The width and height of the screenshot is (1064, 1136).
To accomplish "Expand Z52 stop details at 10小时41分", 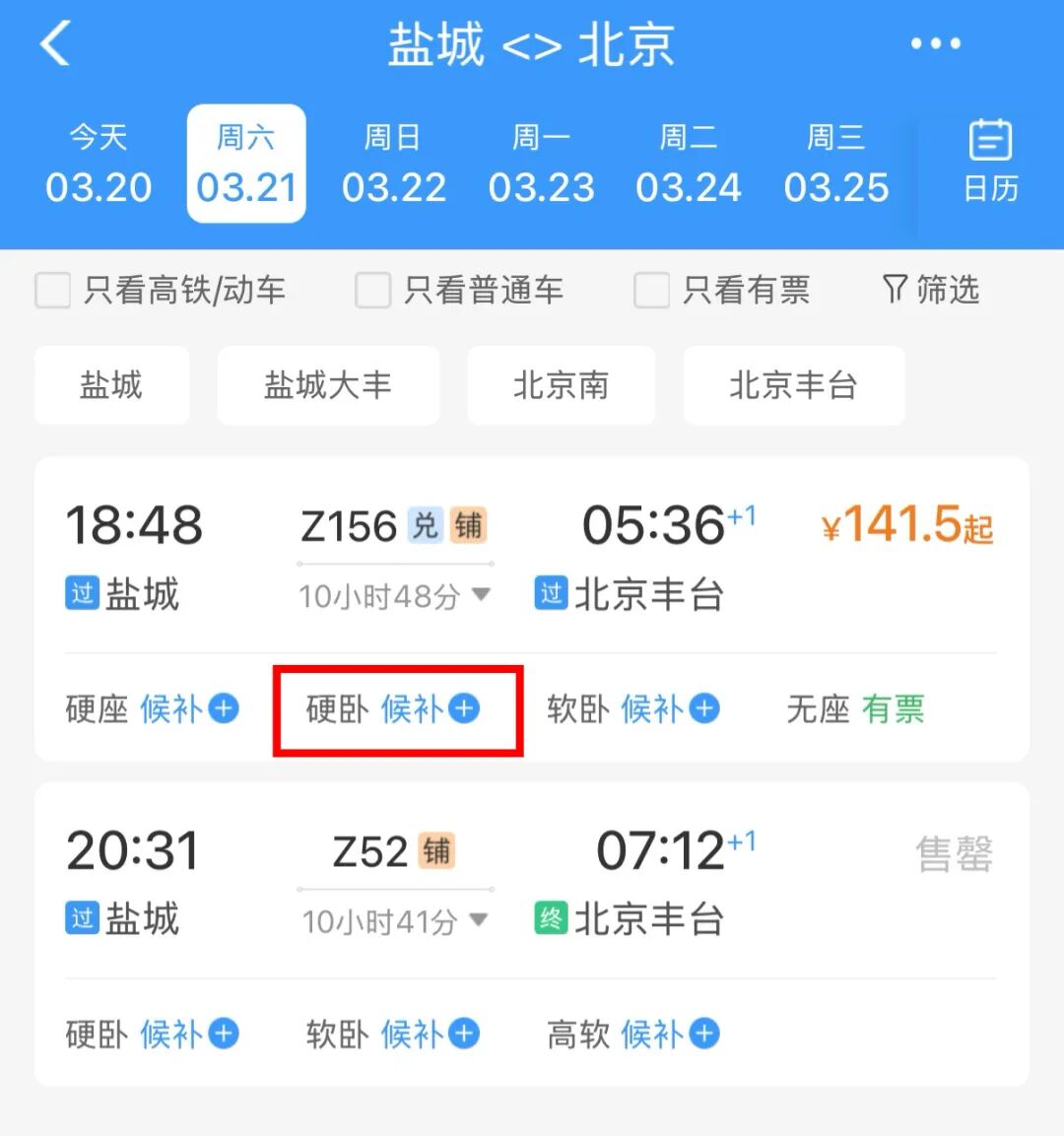I will pyautogui.click(x=394, y=921).
